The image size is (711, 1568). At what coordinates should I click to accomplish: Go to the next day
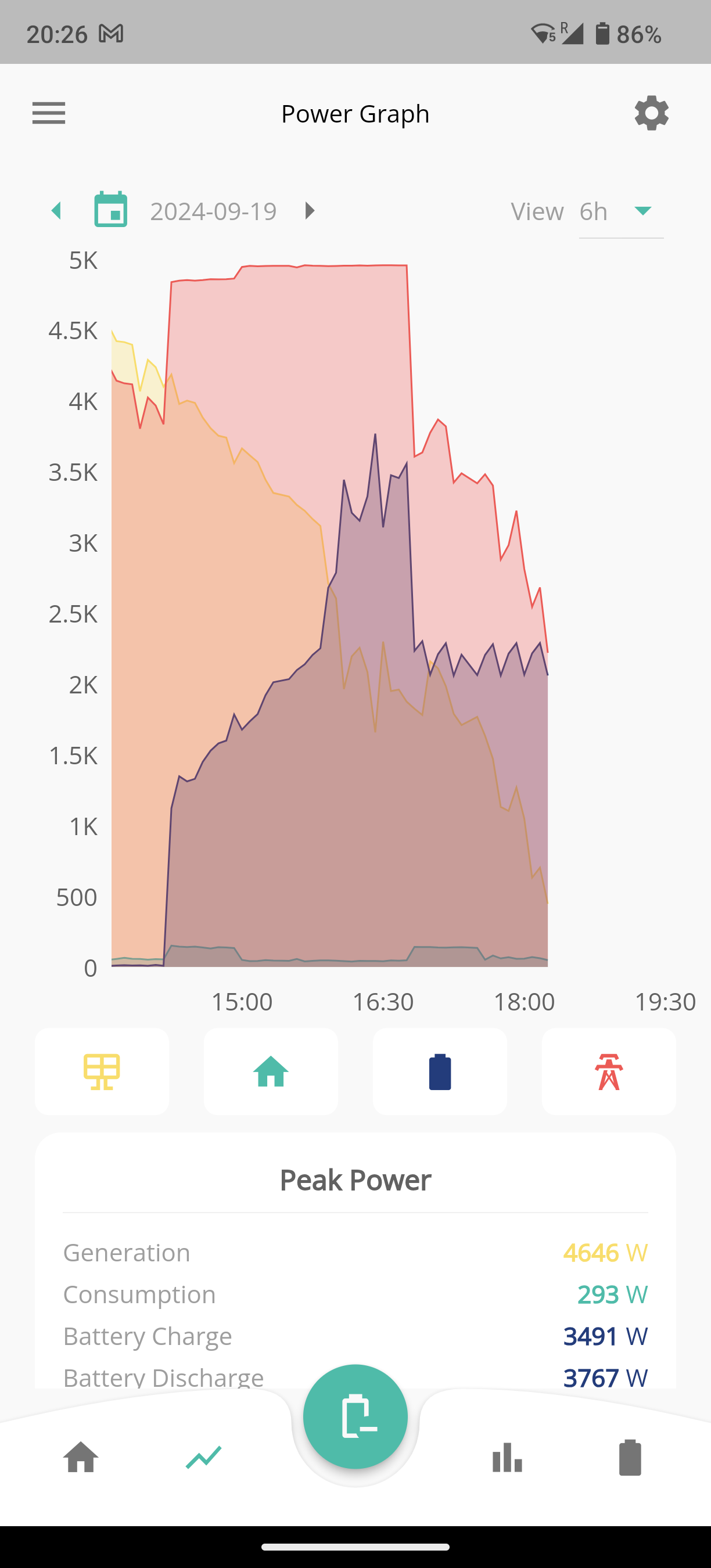[x=310, y=211]
